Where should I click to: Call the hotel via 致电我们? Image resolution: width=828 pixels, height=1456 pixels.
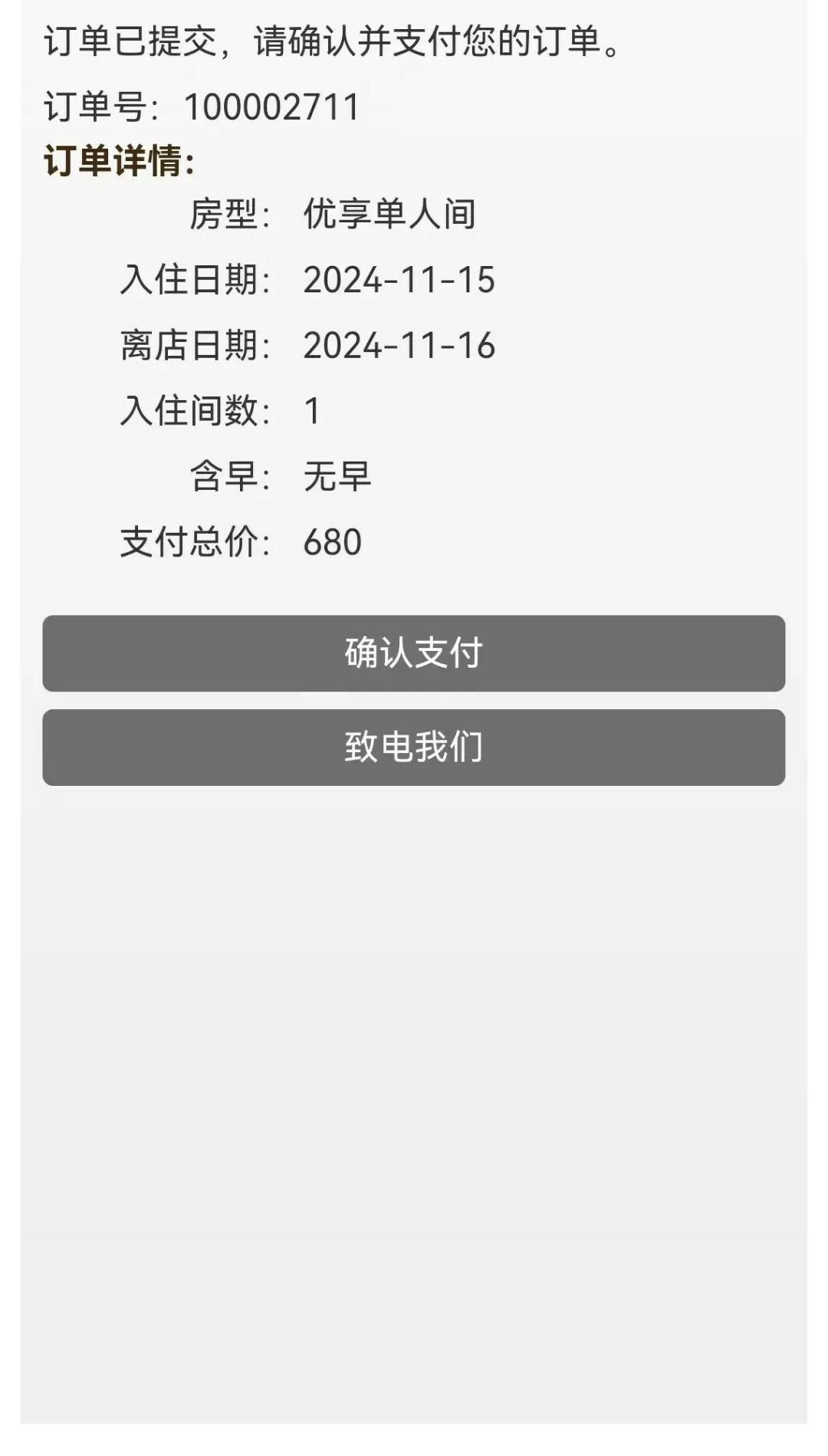414,748
